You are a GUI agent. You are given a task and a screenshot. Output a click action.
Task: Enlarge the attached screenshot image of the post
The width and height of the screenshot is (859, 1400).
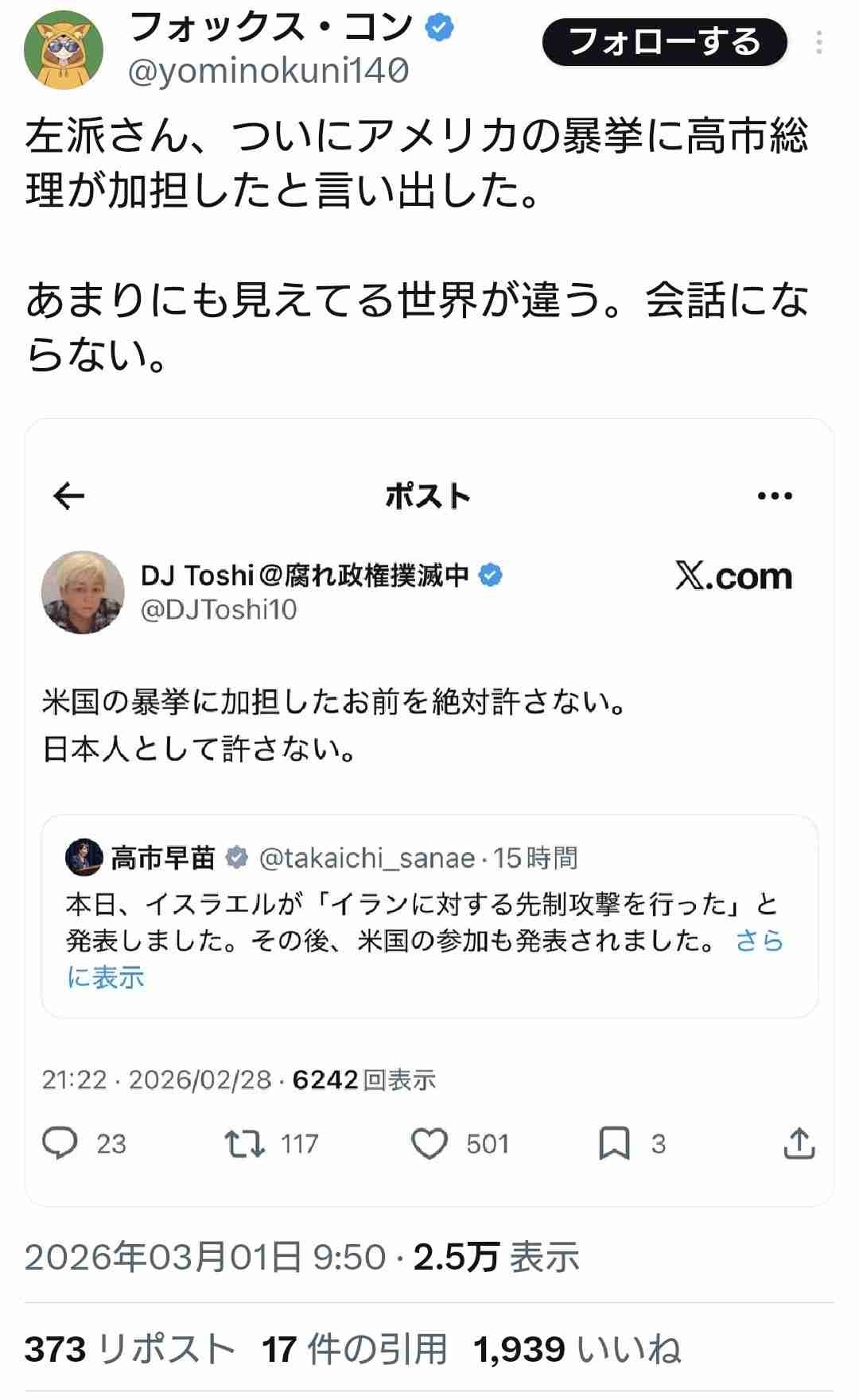[x=429, y=811]
